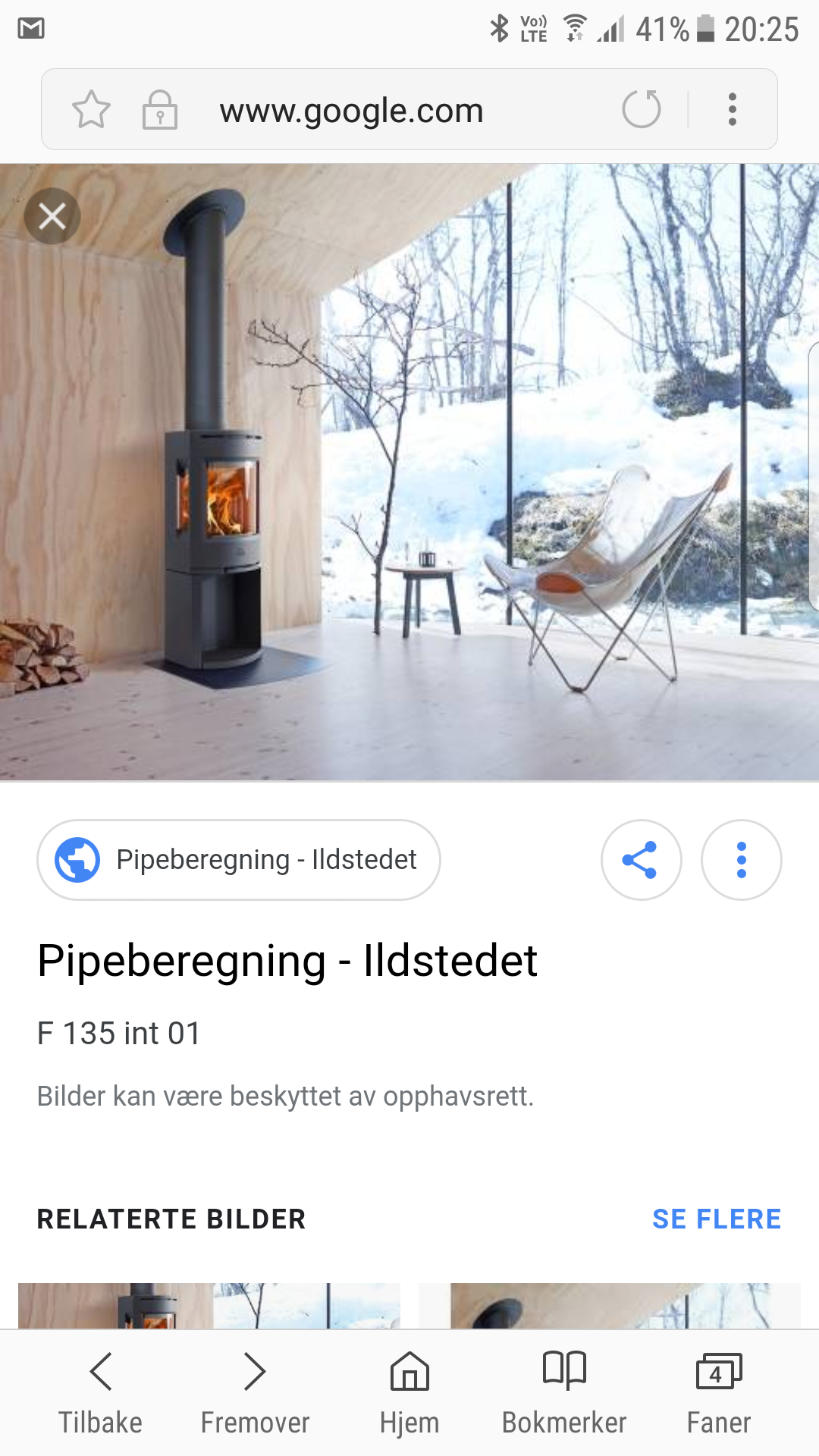819x1456 pixels.
Task: Go back with Tilbake
Action: (x=100, y=1394)
